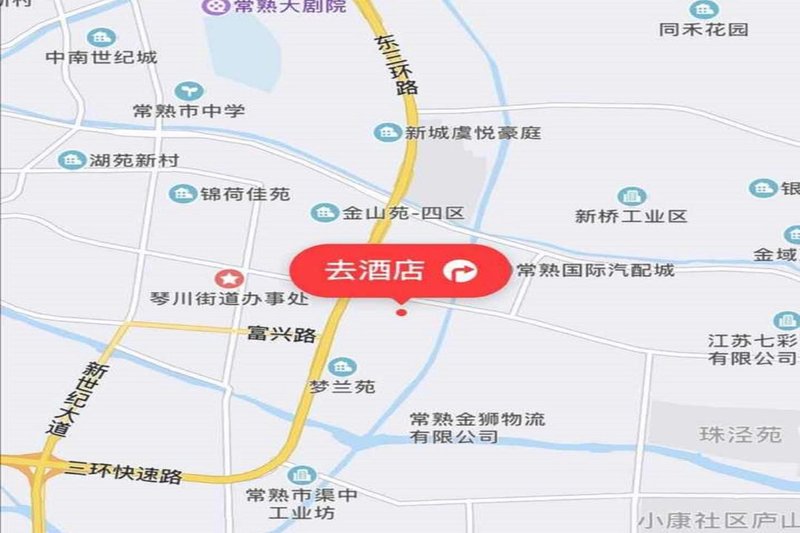Tap the 去酒店 navigation button
800x533 pixels.
pos(401,270)
